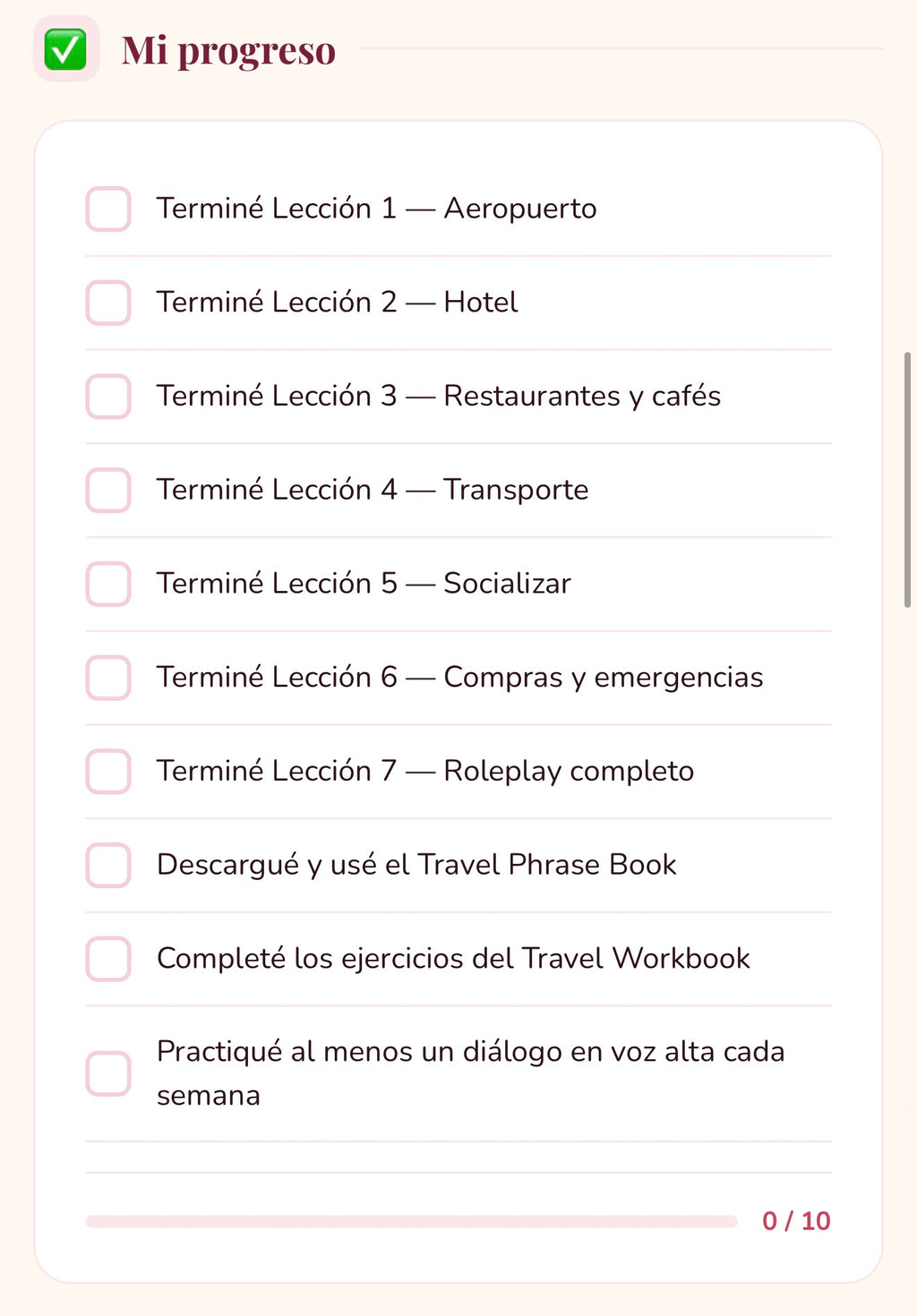Viewport: 917px width, 1316px height.
Task: Check the "Terminé Lección 1 — Aeropuerto" checkbox
Action: tap(107, 209)
